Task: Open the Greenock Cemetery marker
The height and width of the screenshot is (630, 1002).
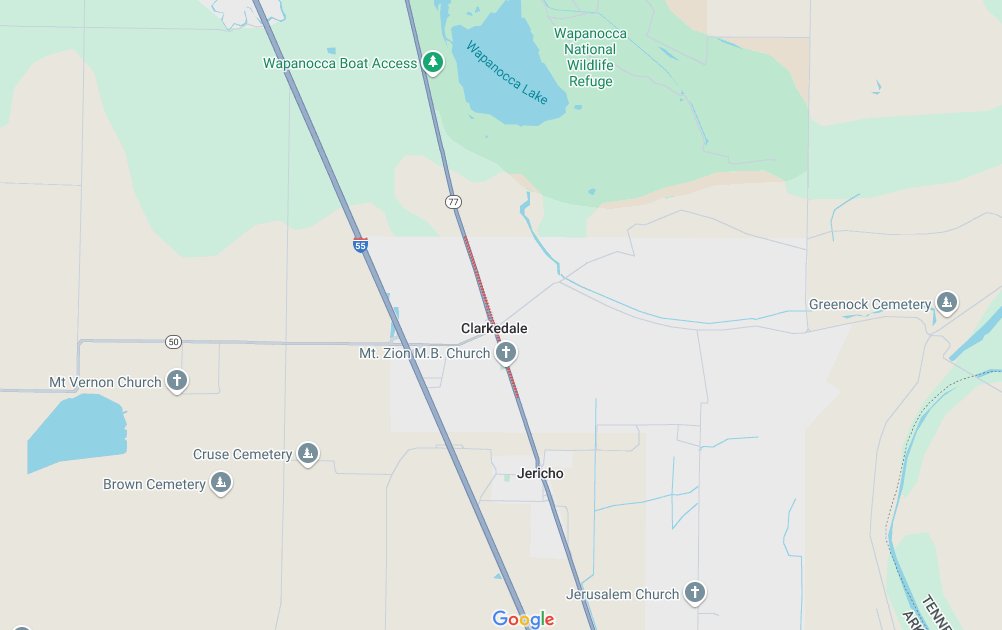Action: [x=947, y=303]
